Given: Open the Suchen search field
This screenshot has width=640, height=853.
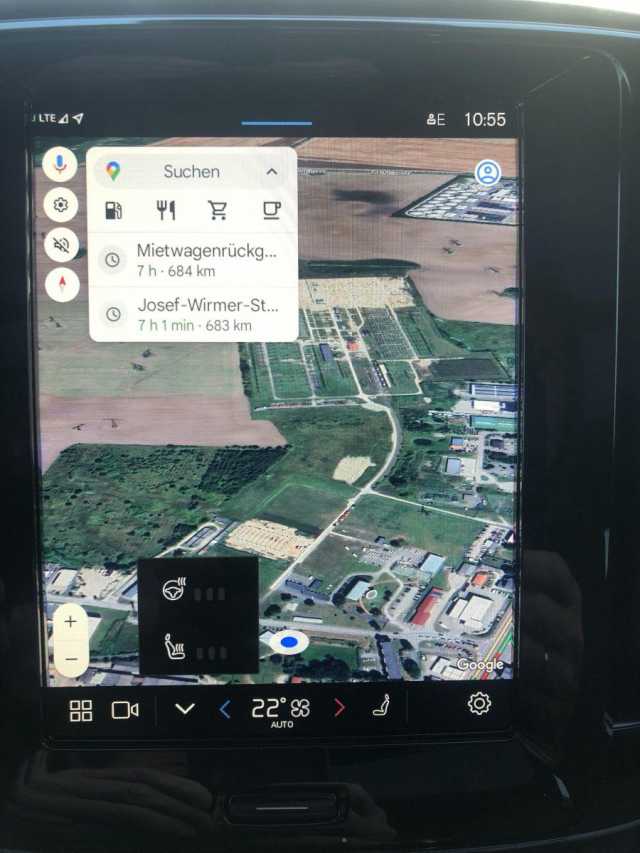Looking at the screenshot, I should 190,172.
